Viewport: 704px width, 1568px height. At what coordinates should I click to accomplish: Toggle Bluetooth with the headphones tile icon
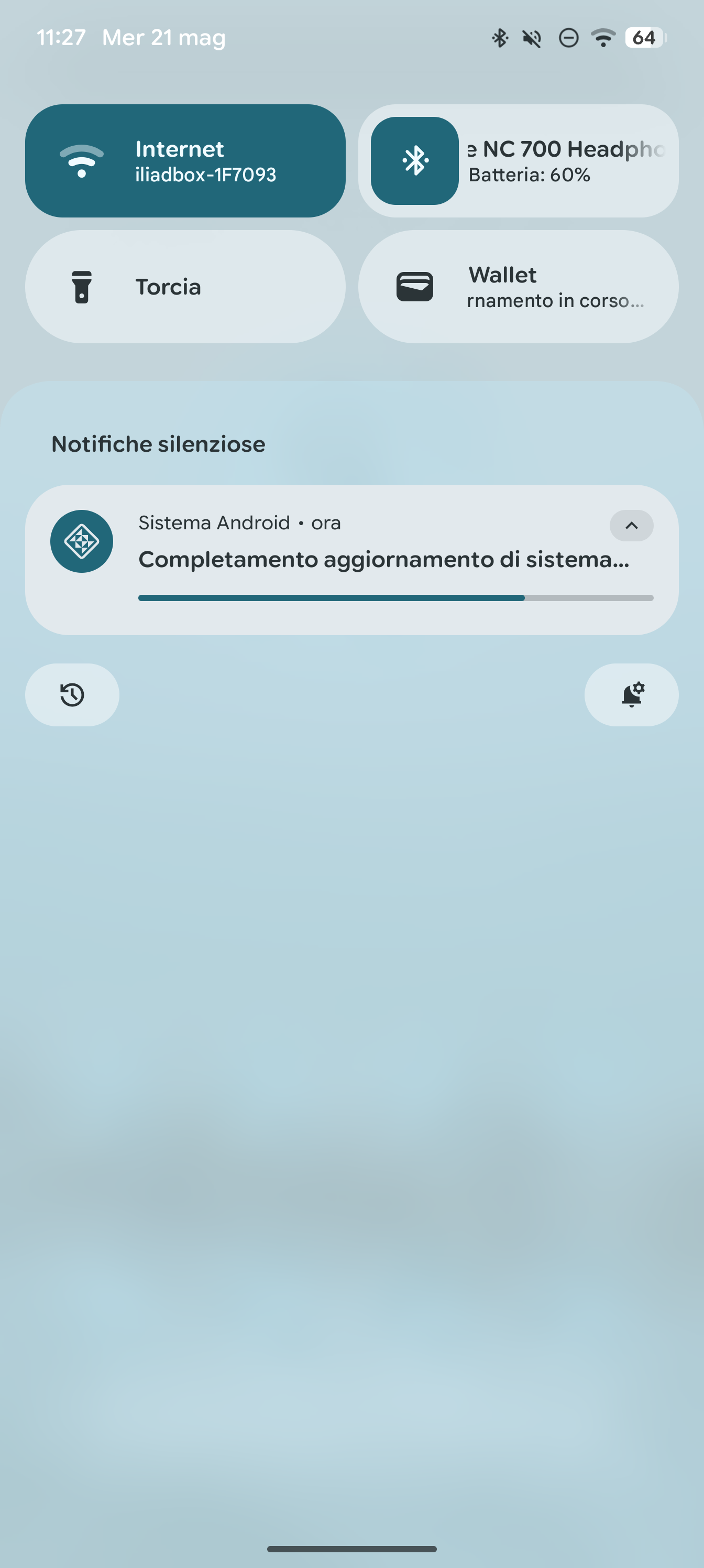click(x=414, y=161)
